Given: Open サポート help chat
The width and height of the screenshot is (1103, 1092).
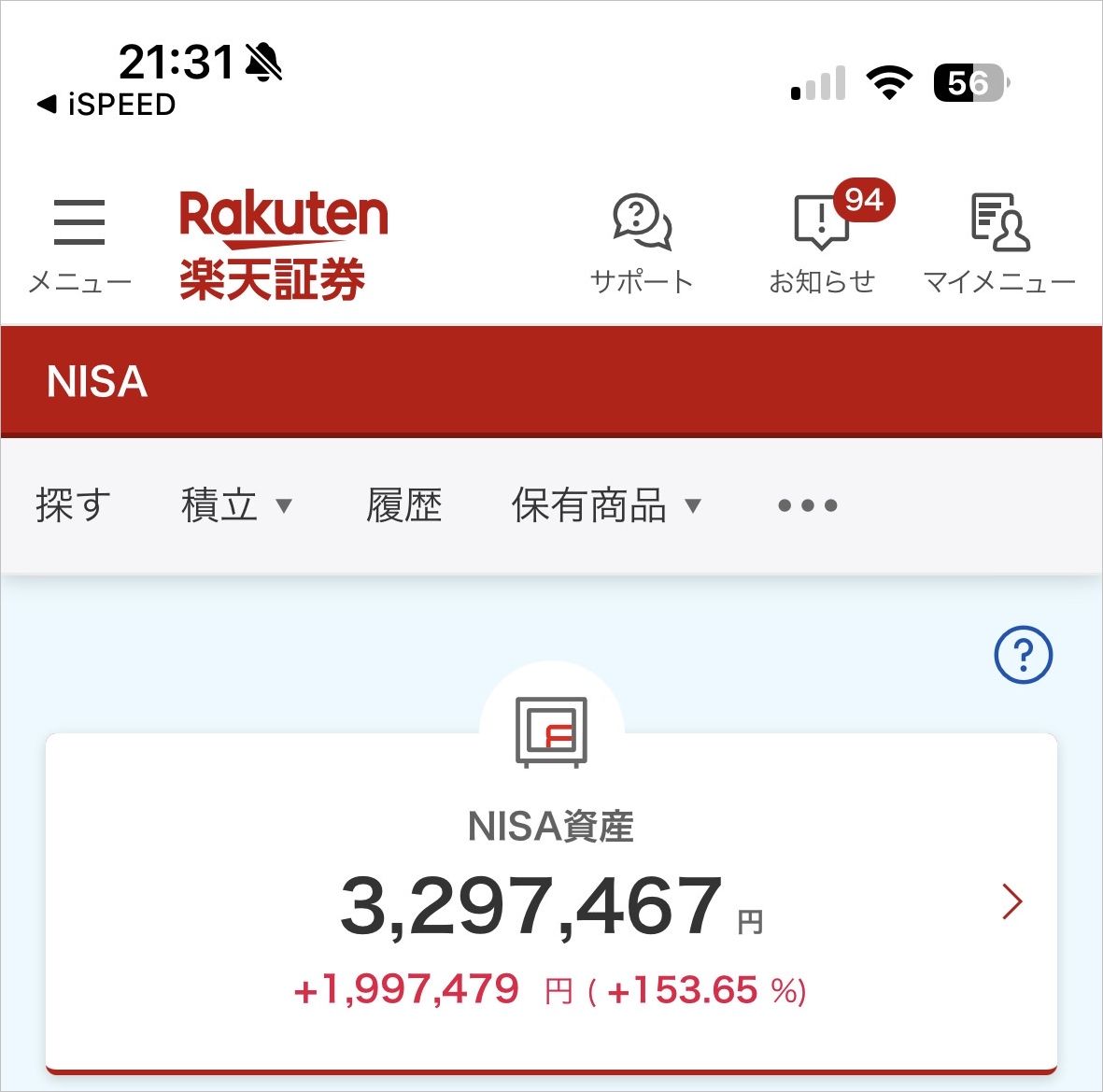Looking at the screenshot, I should (x=642, y=244).
